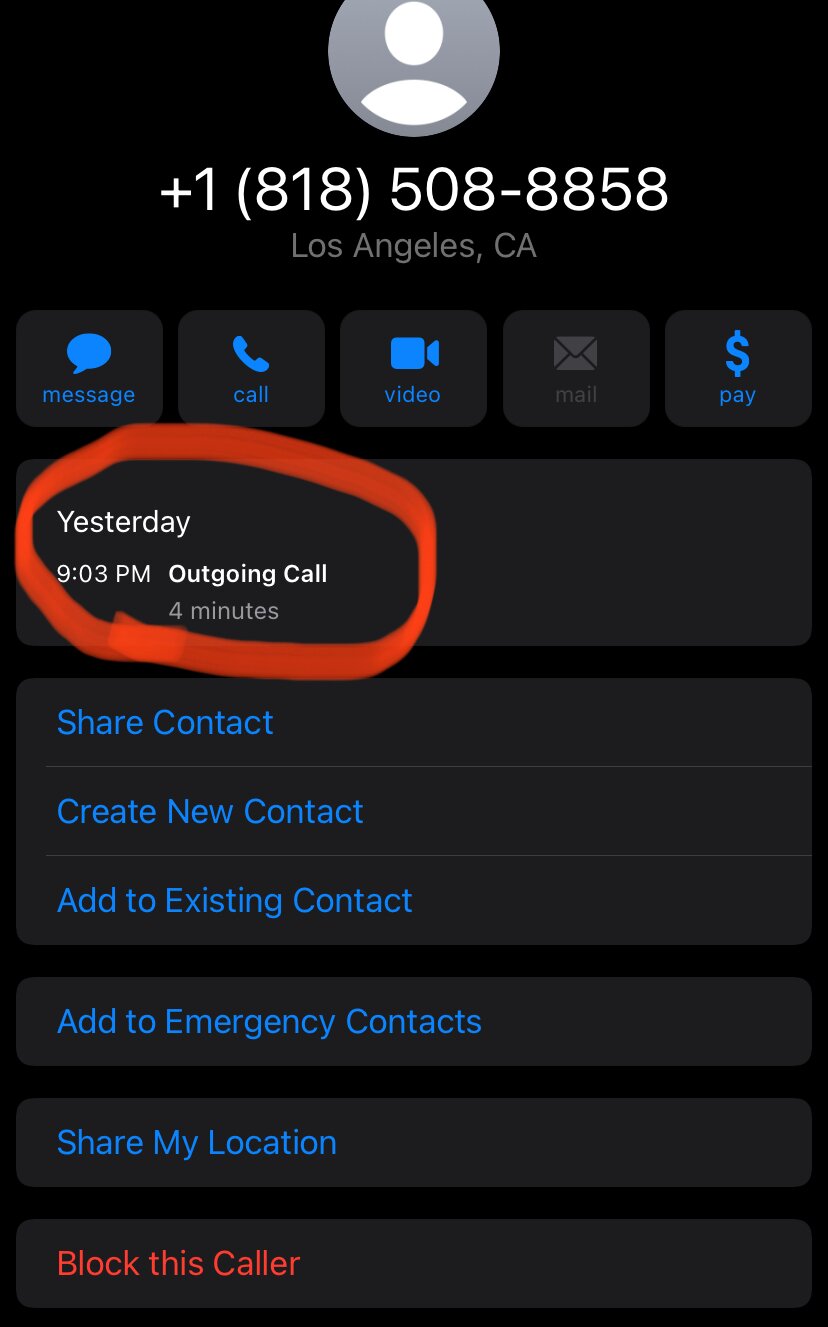This screenshot has width=828, height=1327.
Task: Send a message to this number
Action: coord(89,368)
